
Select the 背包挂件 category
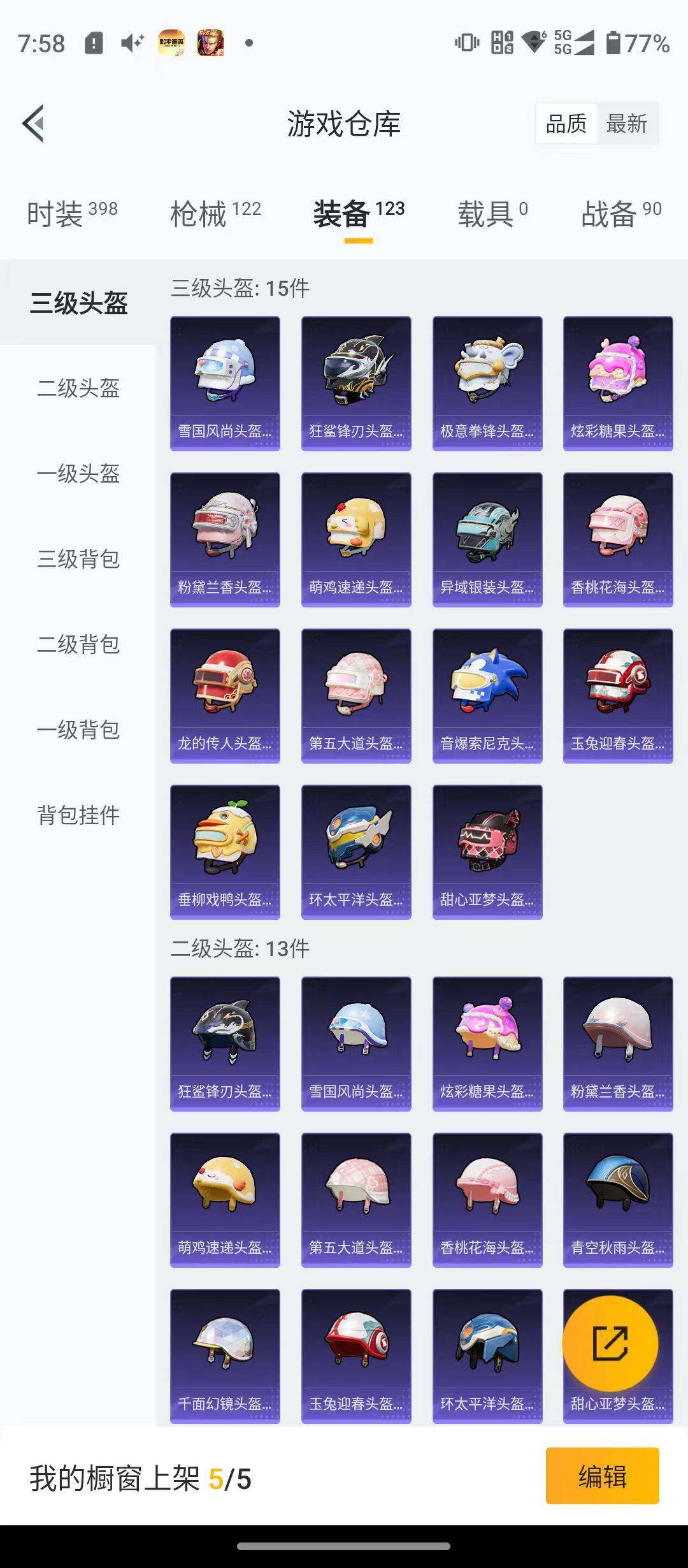tap(78, 815)
